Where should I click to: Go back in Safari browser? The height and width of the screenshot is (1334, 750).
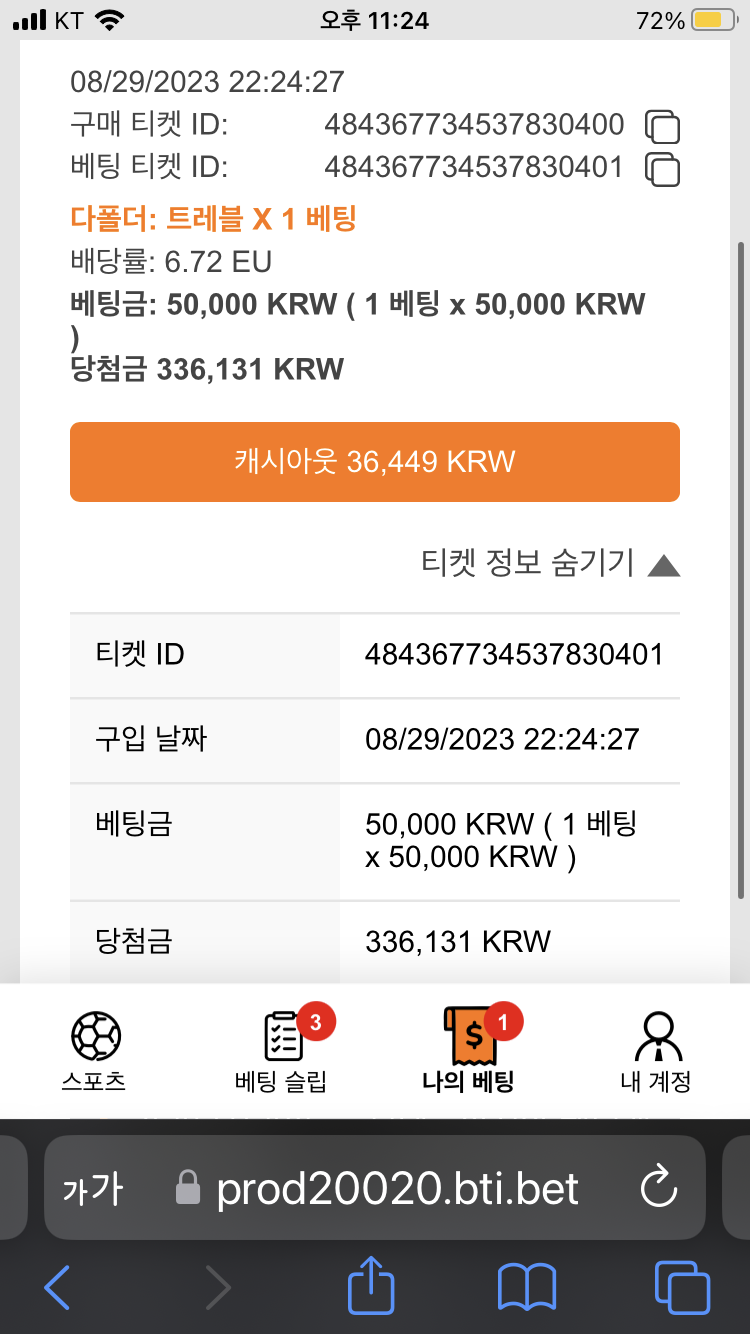pos(57,1286)
